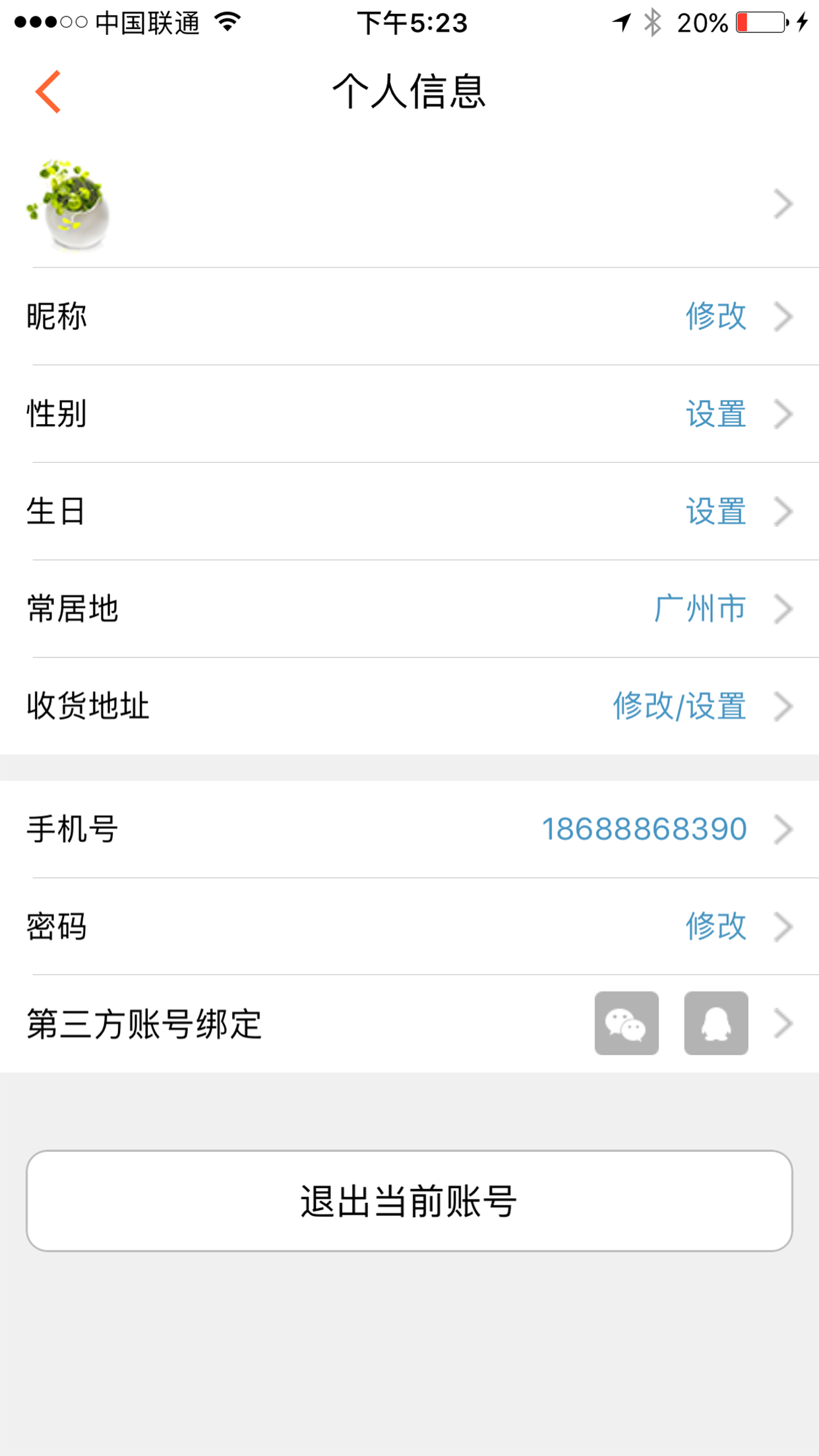
Task: Tap the WeChat binding icon
Action: [x=626, y=1023]
